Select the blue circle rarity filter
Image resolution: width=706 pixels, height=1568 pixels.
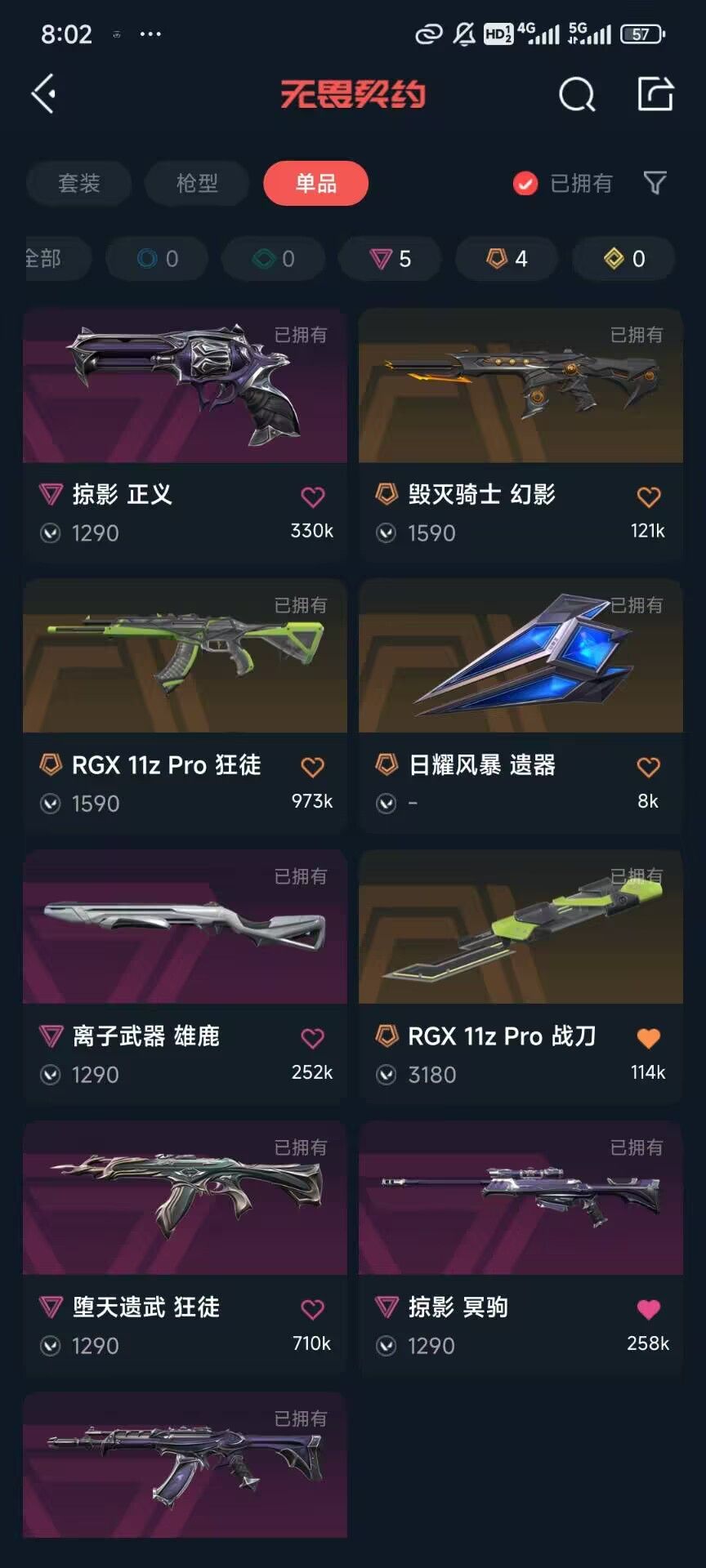coord(156,259)
